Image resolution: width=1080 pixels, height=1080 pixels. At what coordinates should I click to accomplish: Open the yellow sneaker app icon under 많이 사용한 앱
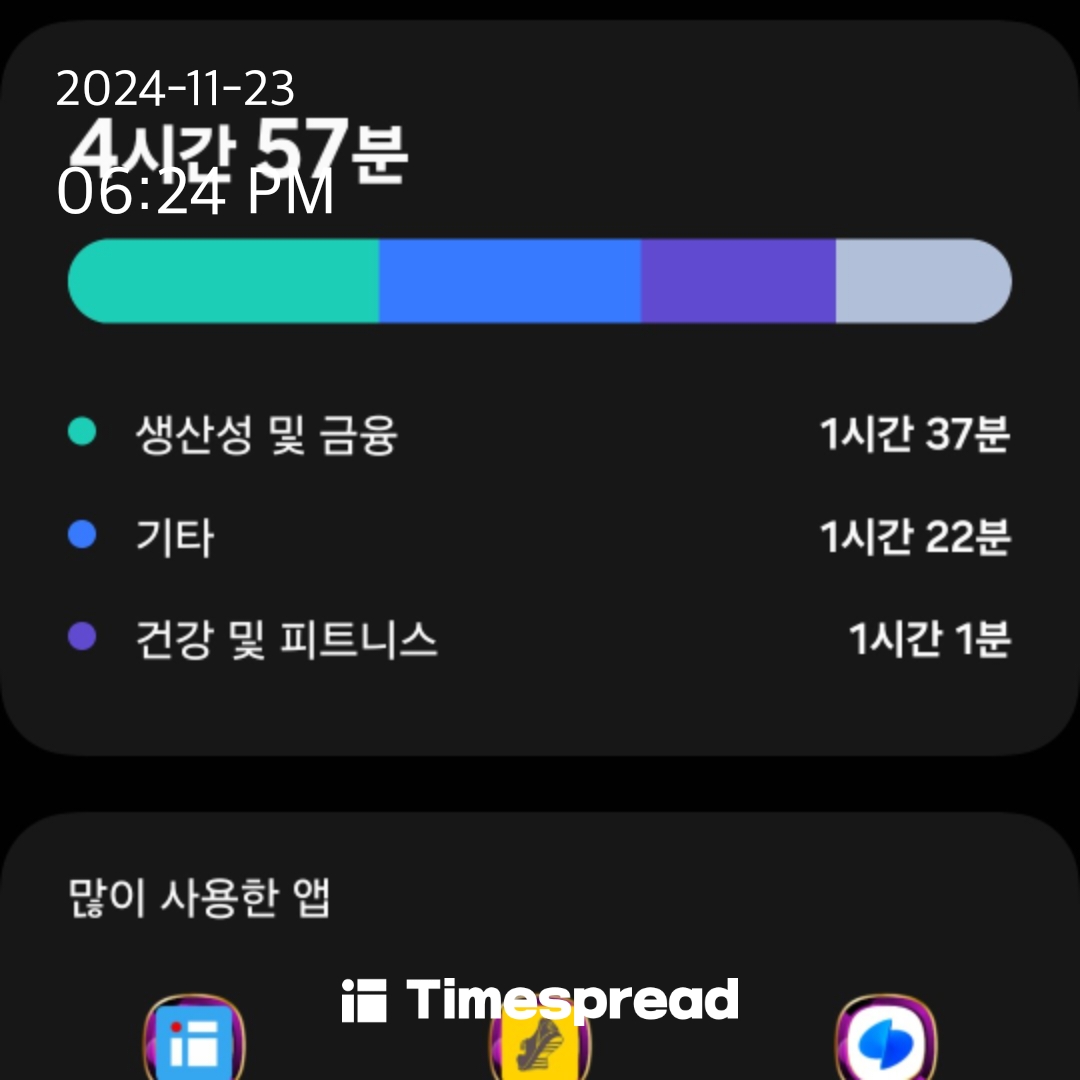(540, 1039)
